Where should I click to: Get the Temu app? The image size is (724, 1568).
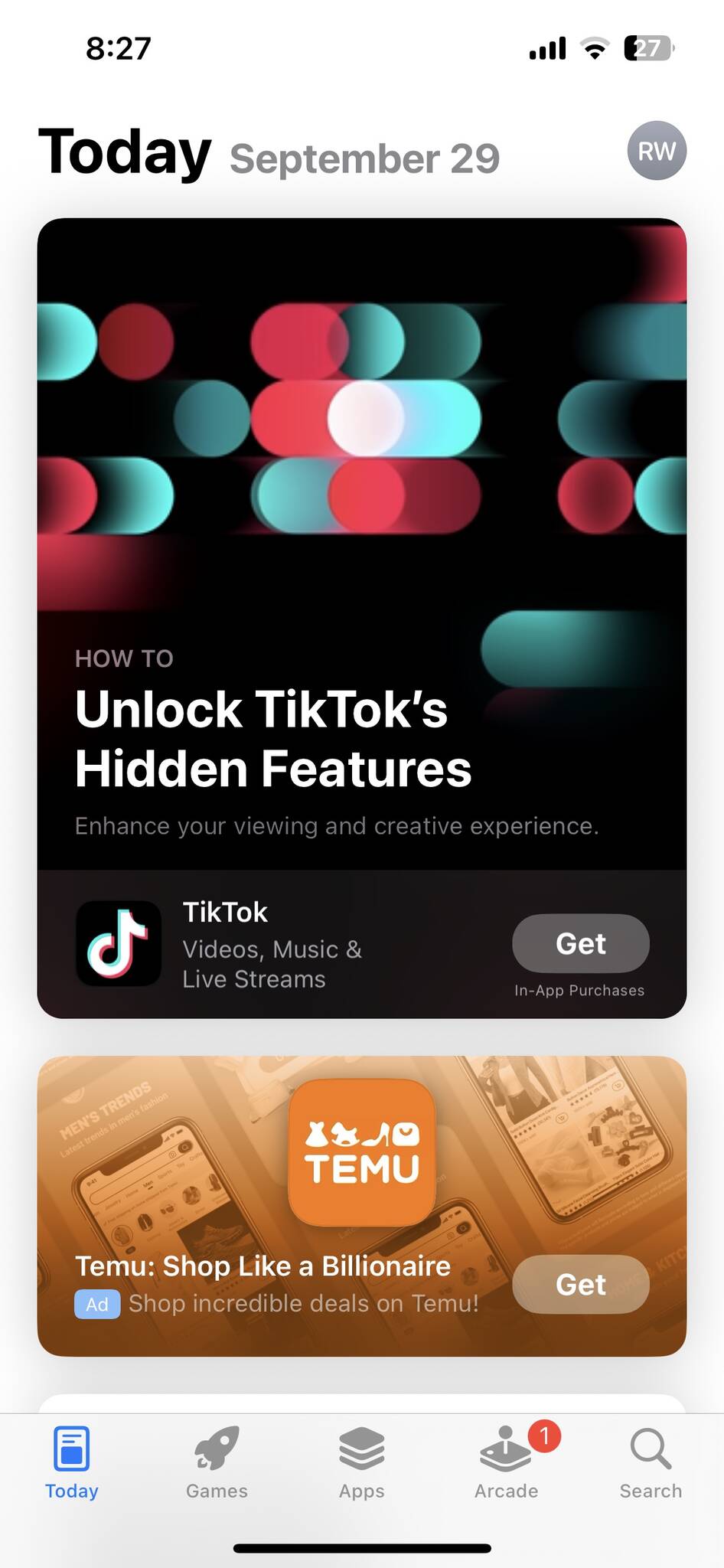[x=580, y=1285]
